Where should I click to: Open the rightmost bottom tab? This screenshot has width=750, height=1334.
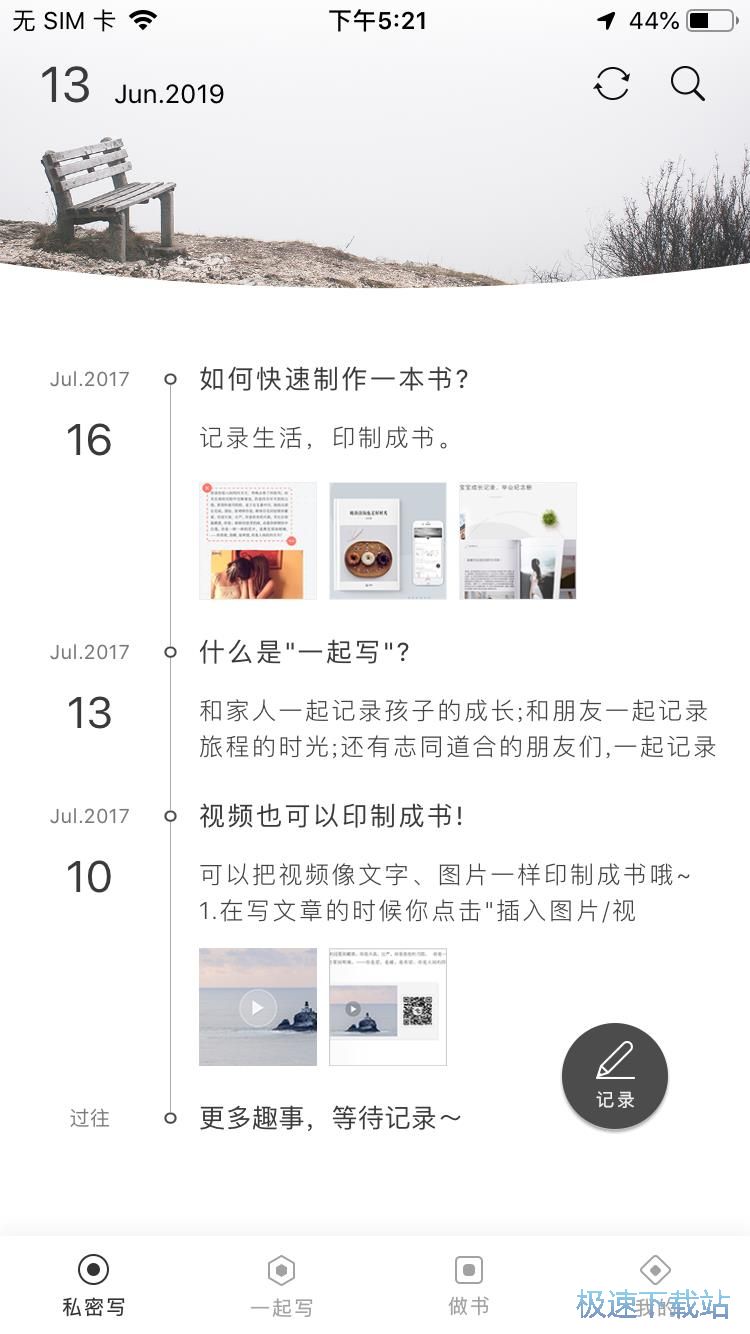[x=655, y=1285]
